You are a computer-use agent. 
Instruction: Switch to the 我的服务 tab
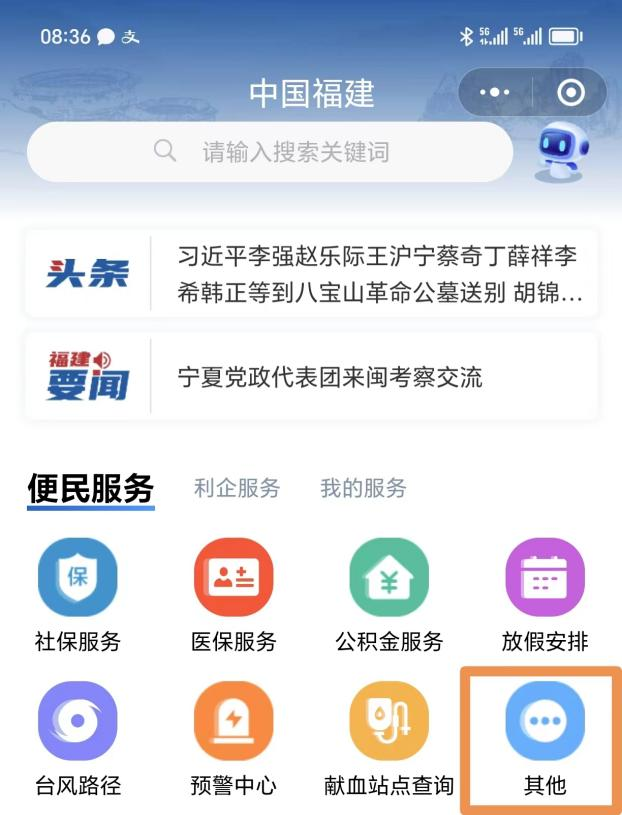click(x=363, y=488)
